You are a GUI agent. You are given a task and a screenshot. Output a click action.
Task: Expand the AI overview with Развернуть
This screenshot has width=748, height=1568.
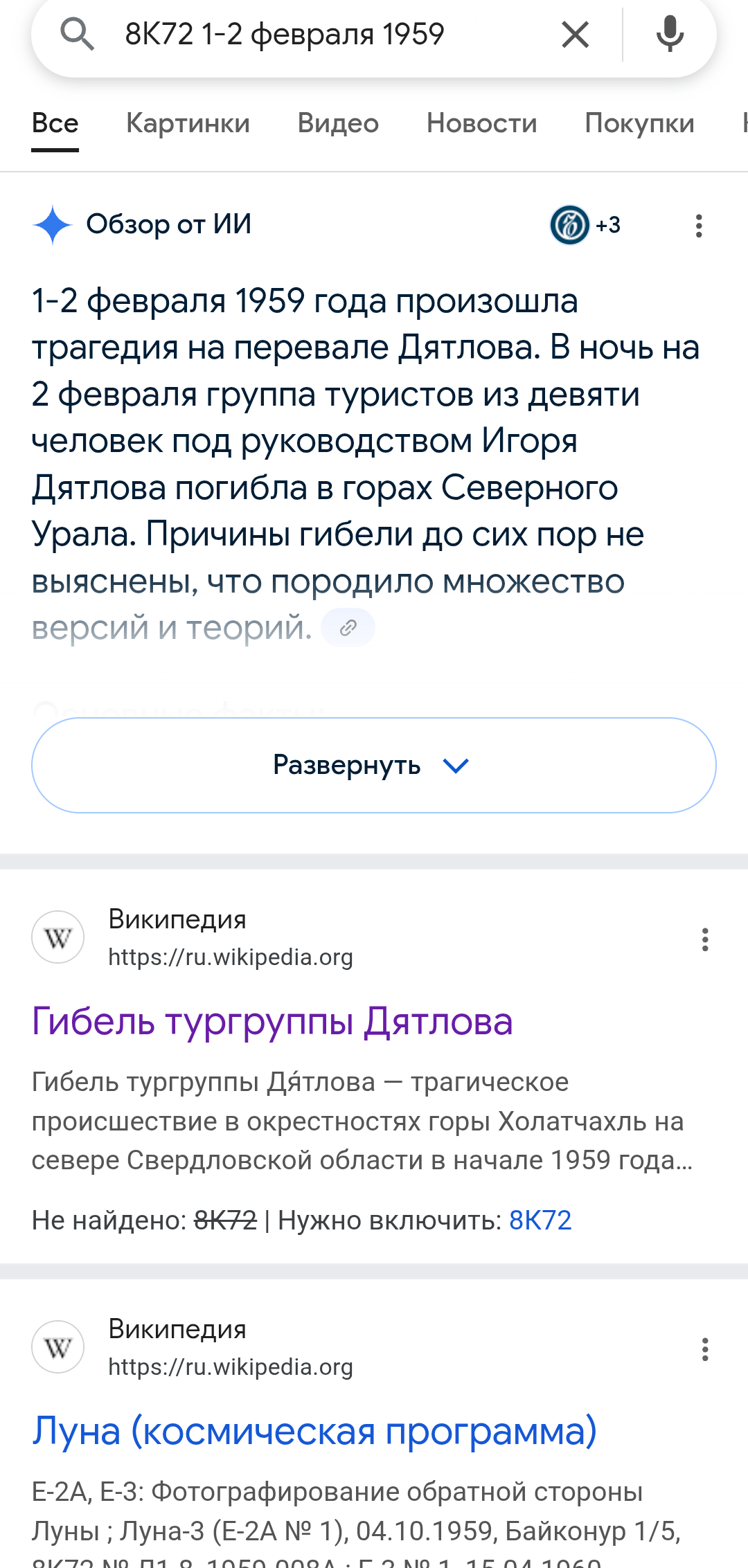coord(374,765)
